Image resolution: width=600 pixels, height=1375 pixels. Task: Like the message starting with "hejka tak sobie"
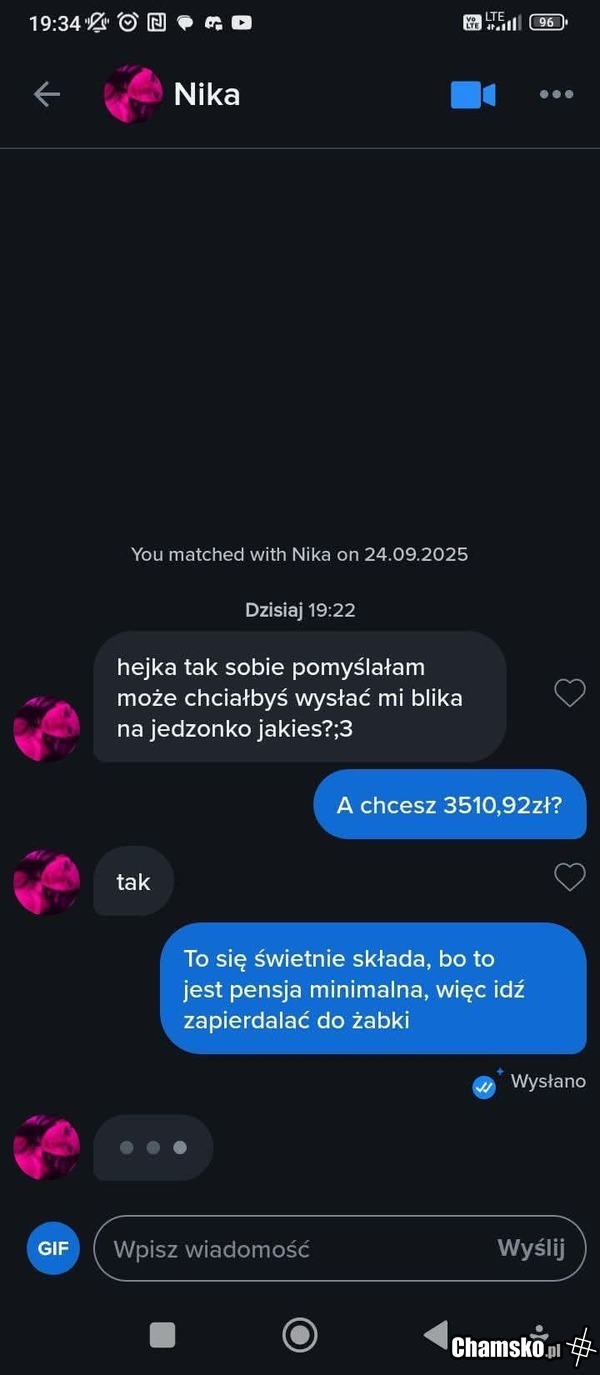(569, 692)
